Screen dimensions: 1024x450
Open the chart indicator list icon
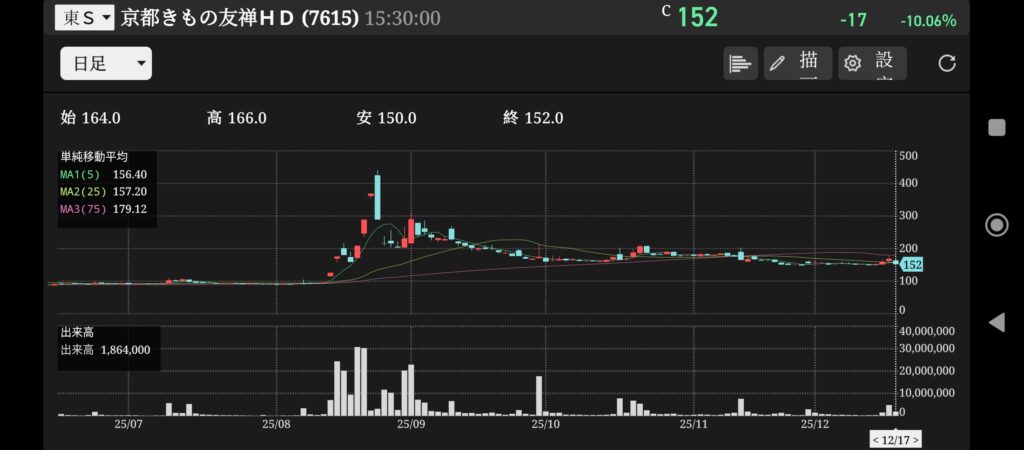tap(740, 64)
